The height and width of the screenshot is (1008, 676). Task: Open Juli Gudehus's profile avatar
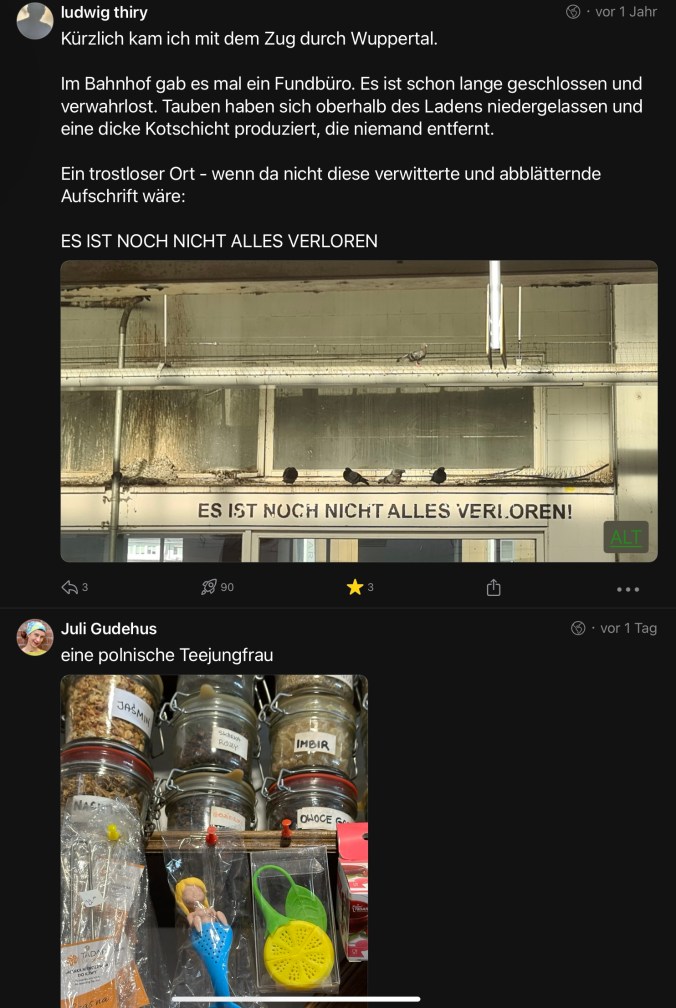click(35, 637)
